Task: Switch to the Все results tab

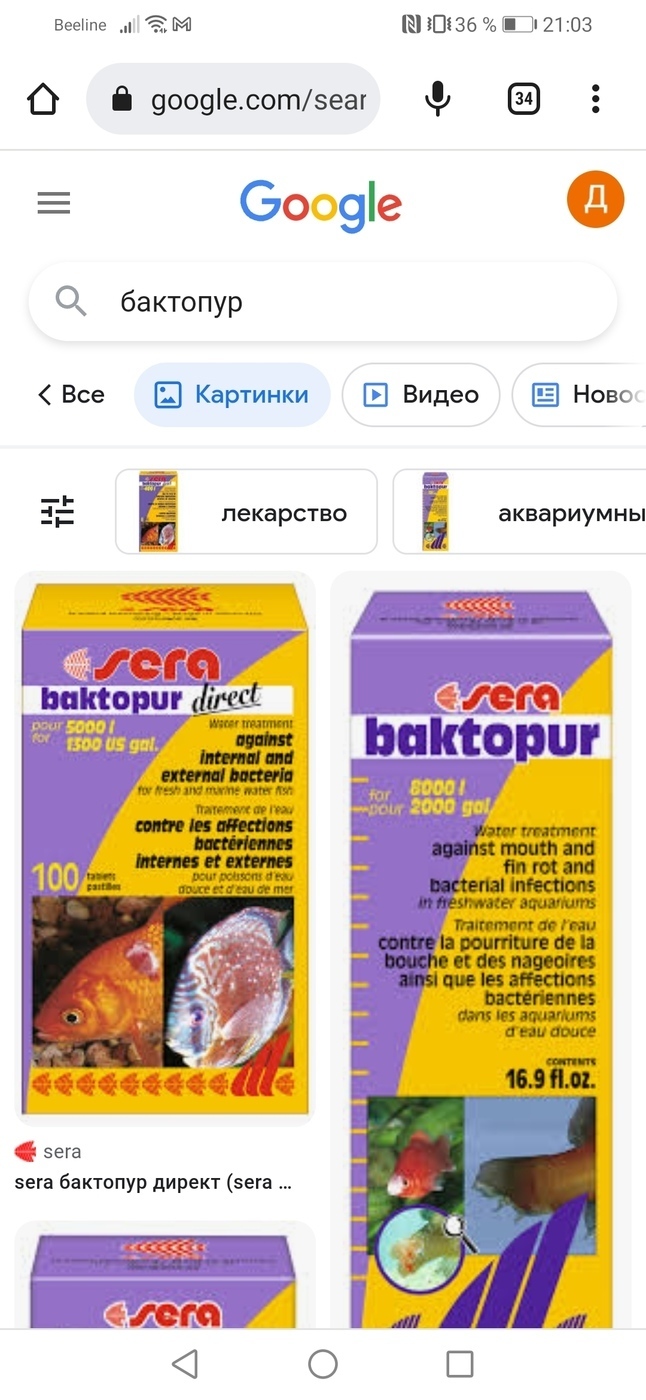Action: click(x=71, y=395)
